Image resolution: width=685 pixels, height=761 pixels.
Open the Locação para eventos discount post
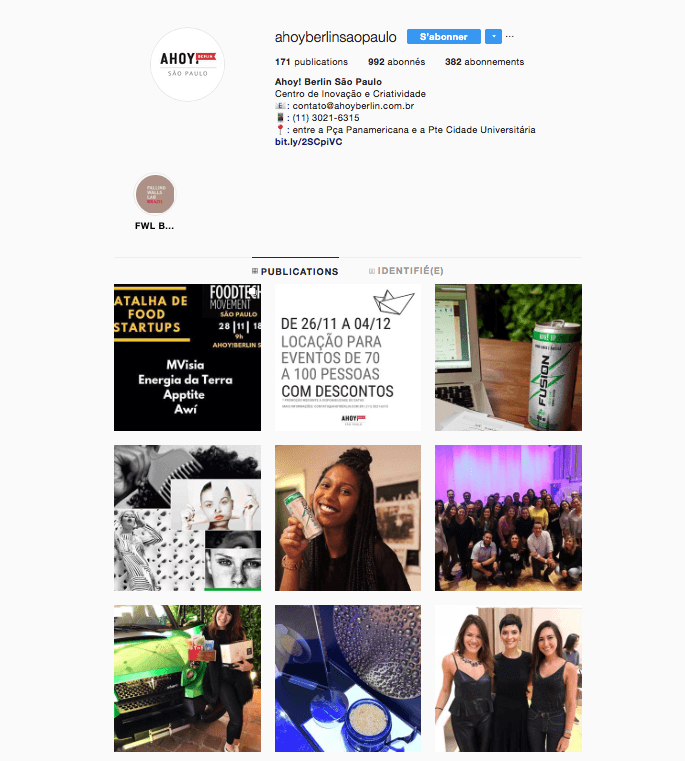pos(348,357)
